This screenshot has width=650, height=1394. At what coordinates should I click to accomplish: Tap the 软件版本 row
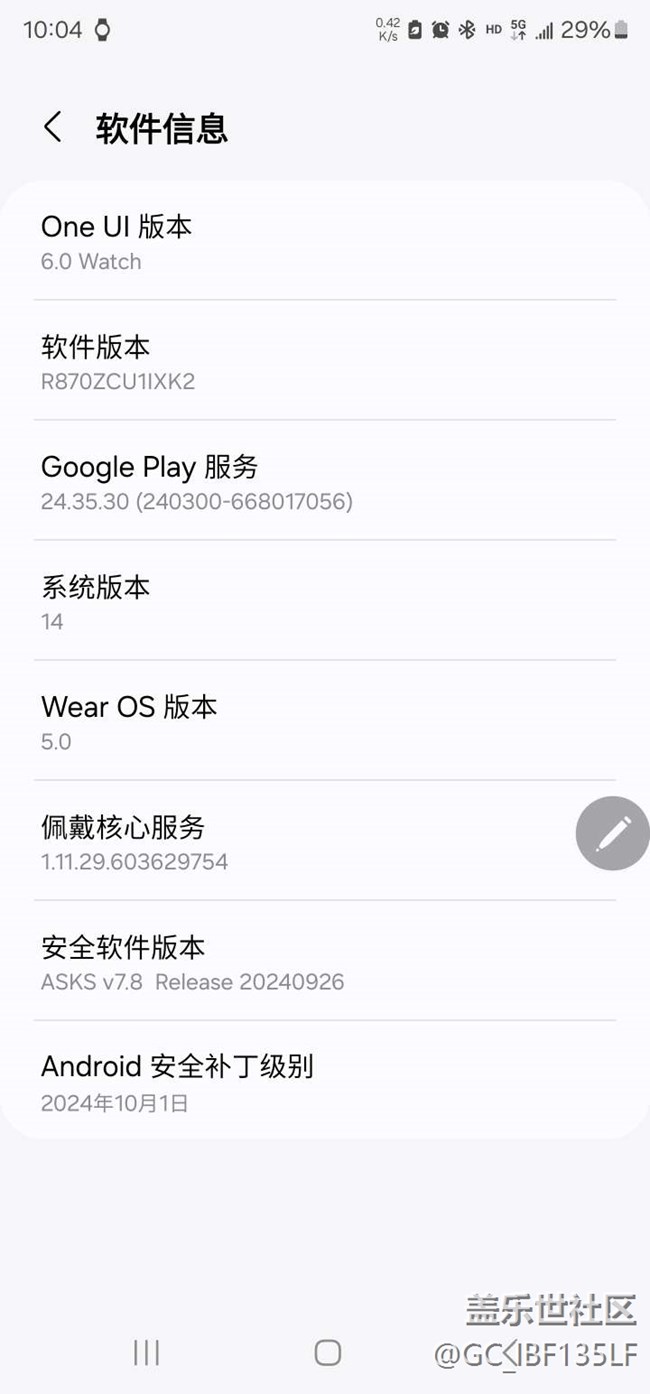[x=325, y=361]
